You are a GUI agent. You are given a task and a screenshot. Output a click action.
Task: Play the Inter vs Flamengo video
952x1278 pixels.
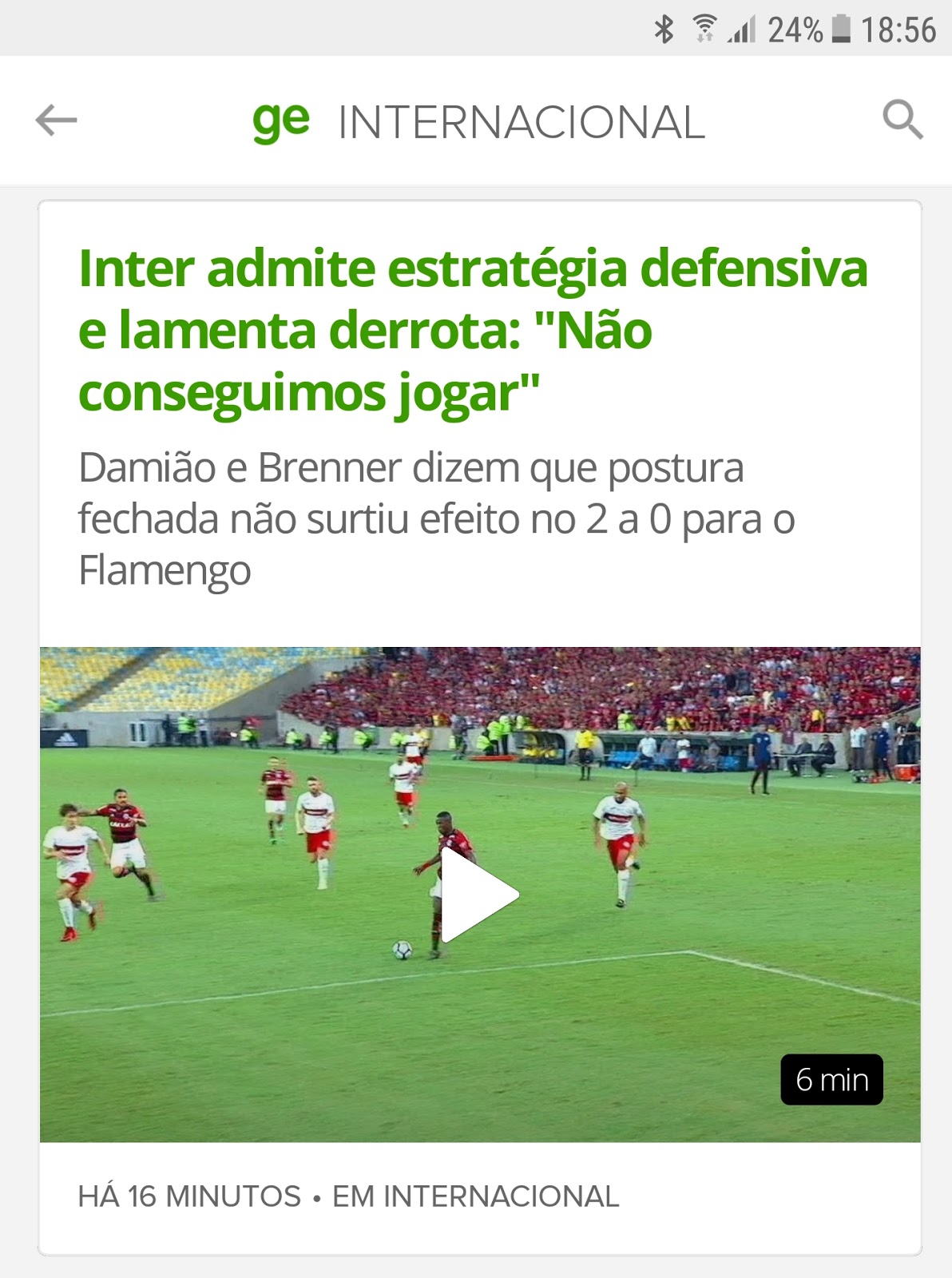[479, 895]
